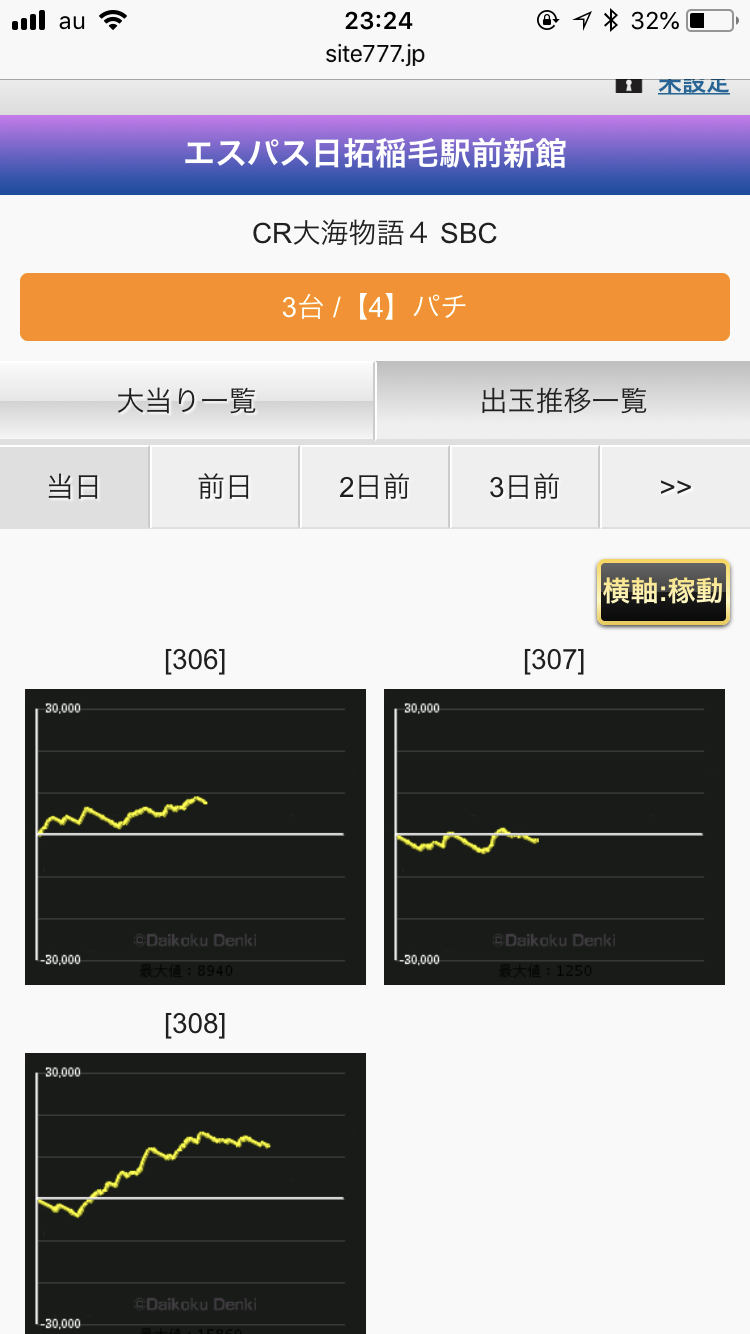Switch to the 3日前 tab

pyautogui.click(x=524, y=487)
